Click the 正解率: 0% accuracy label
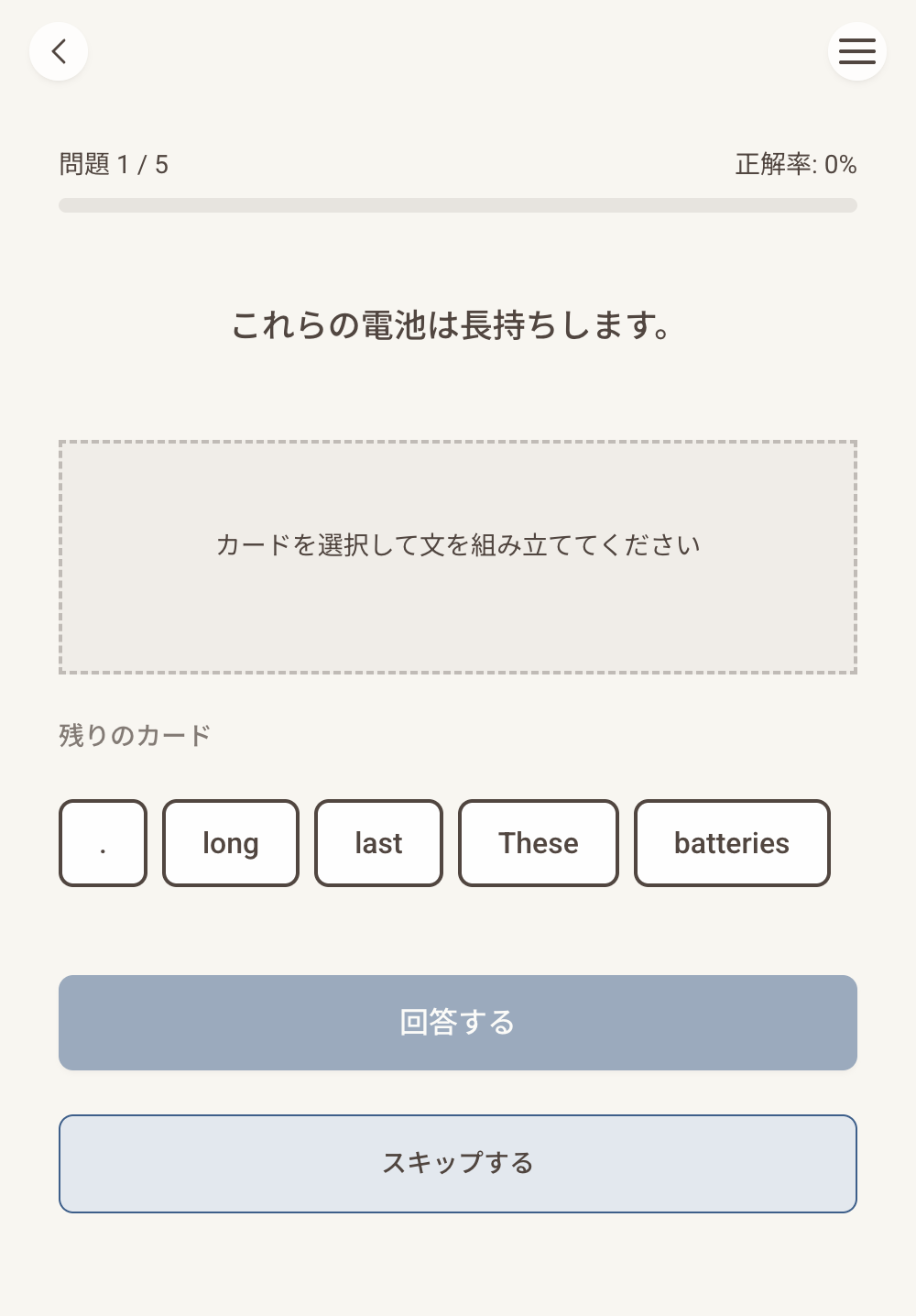 (x=793, y=164)
